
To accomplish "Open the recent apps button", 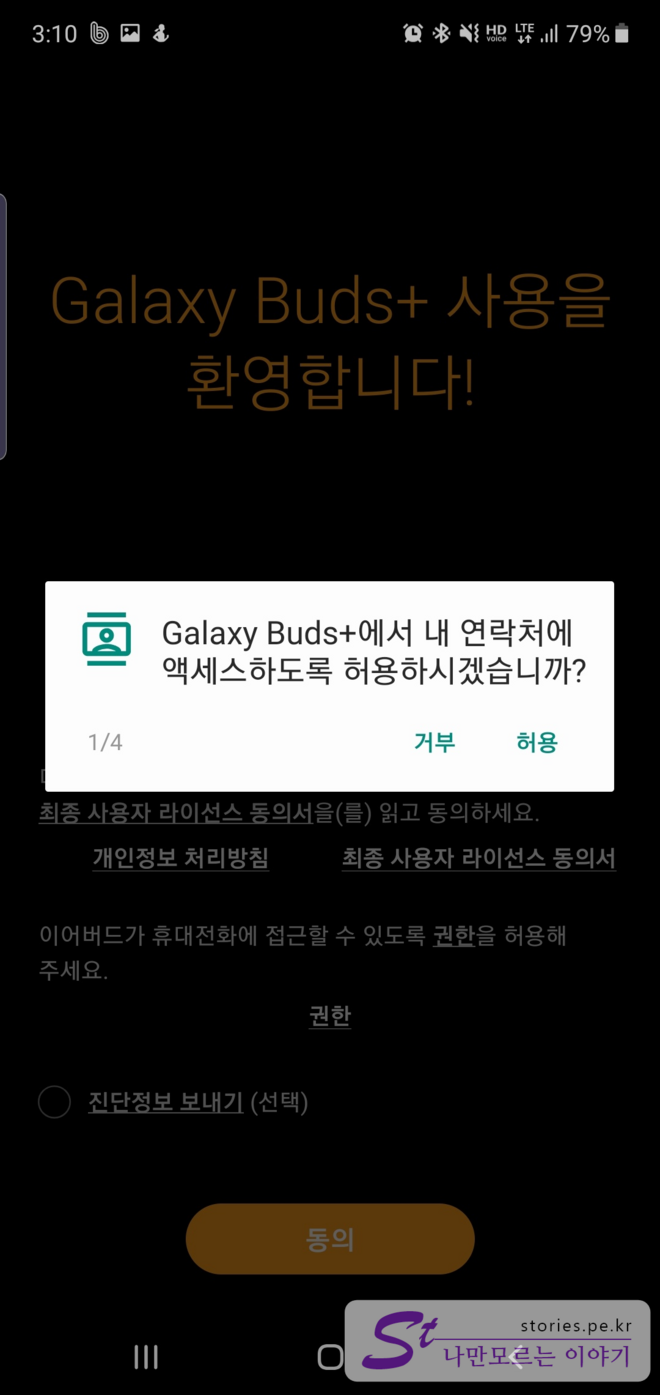I will [146, 1356].
